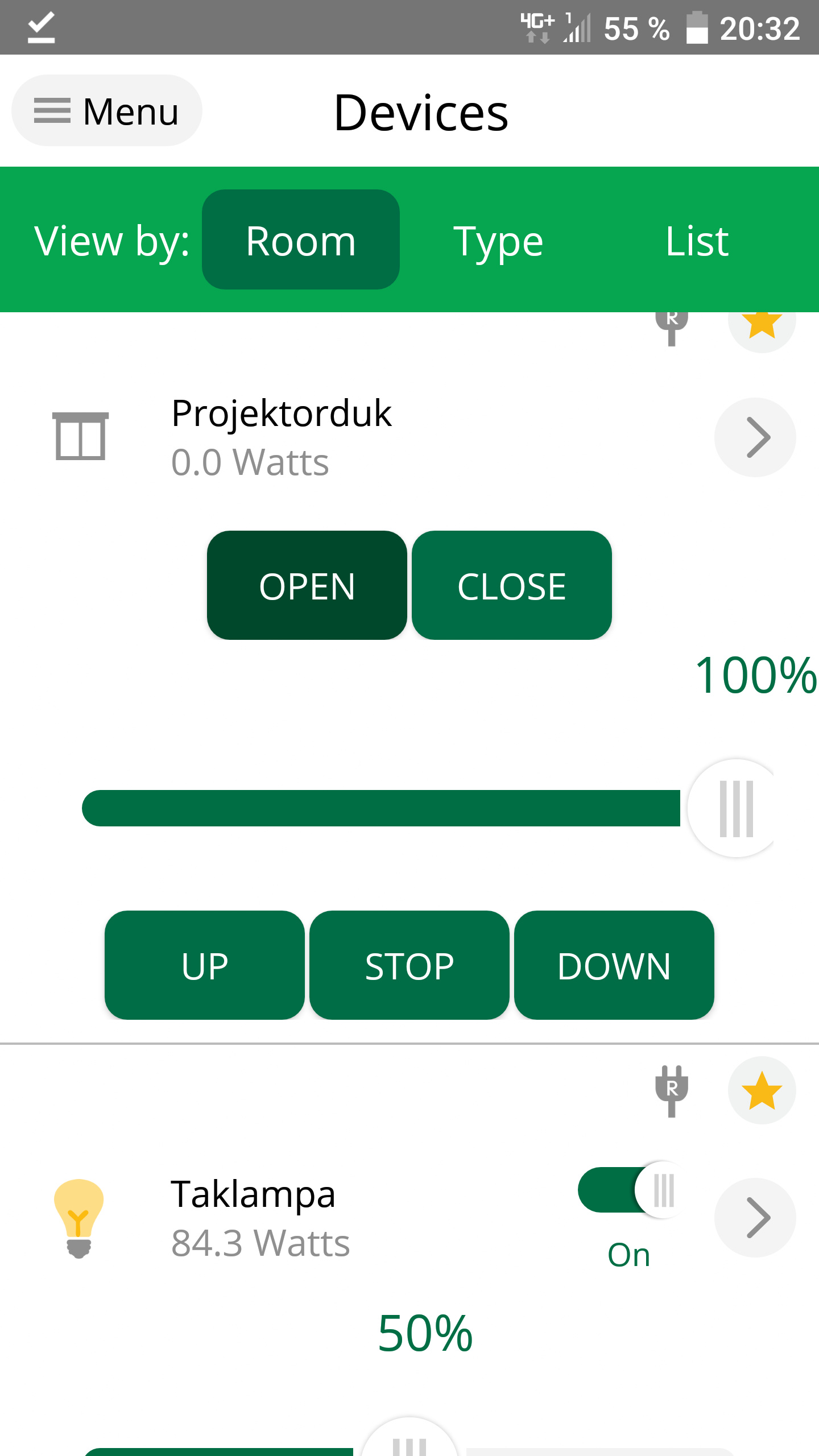Screen dimensions: 819x1456
Task: Move Projektorduk DOWN
Action: pos(614,965)
